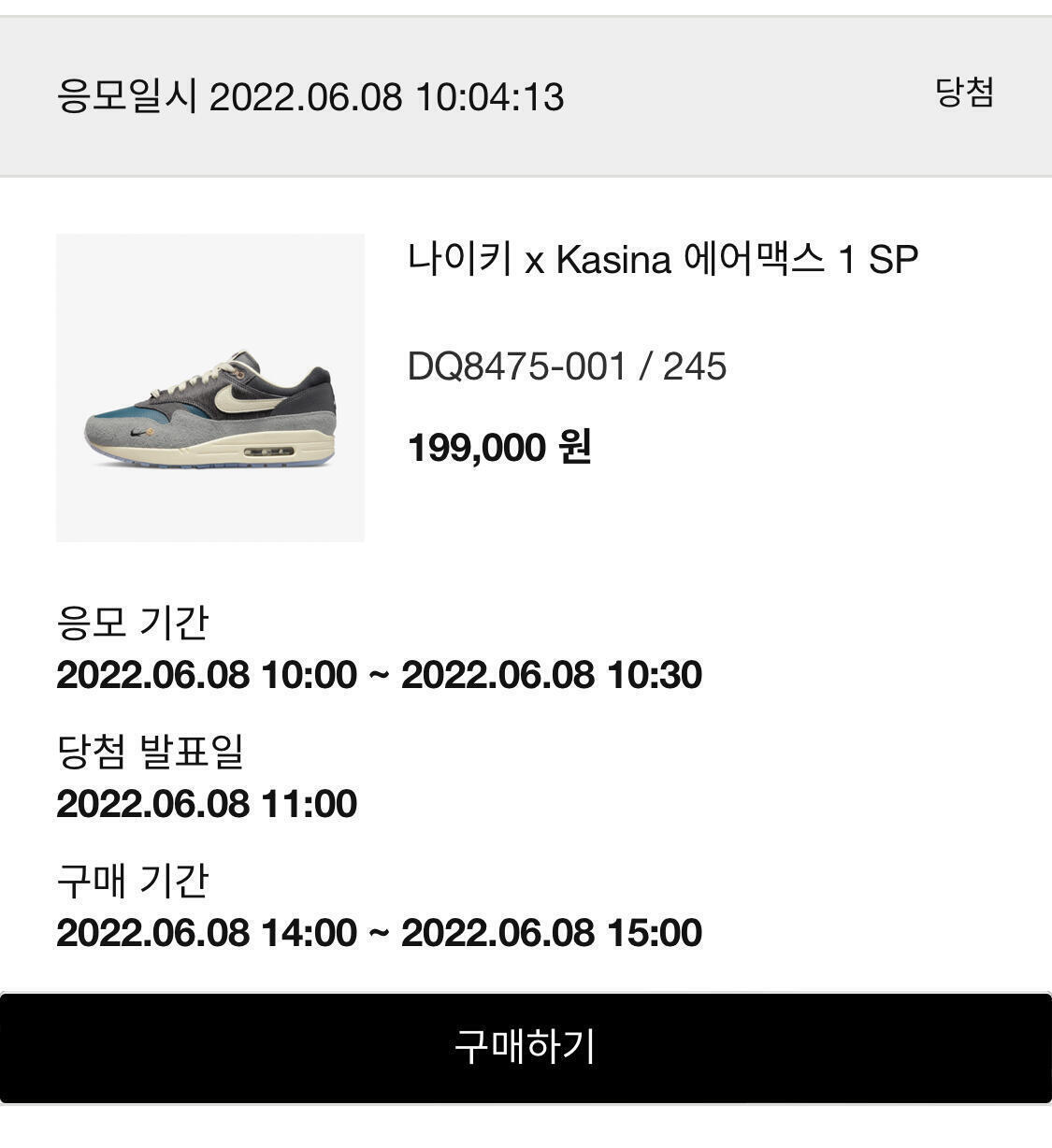The width and height of the screenshot is (1052, 1148).
Task: Open the Nike x Kasina Air Max 1 image
Action: point(210,387)
